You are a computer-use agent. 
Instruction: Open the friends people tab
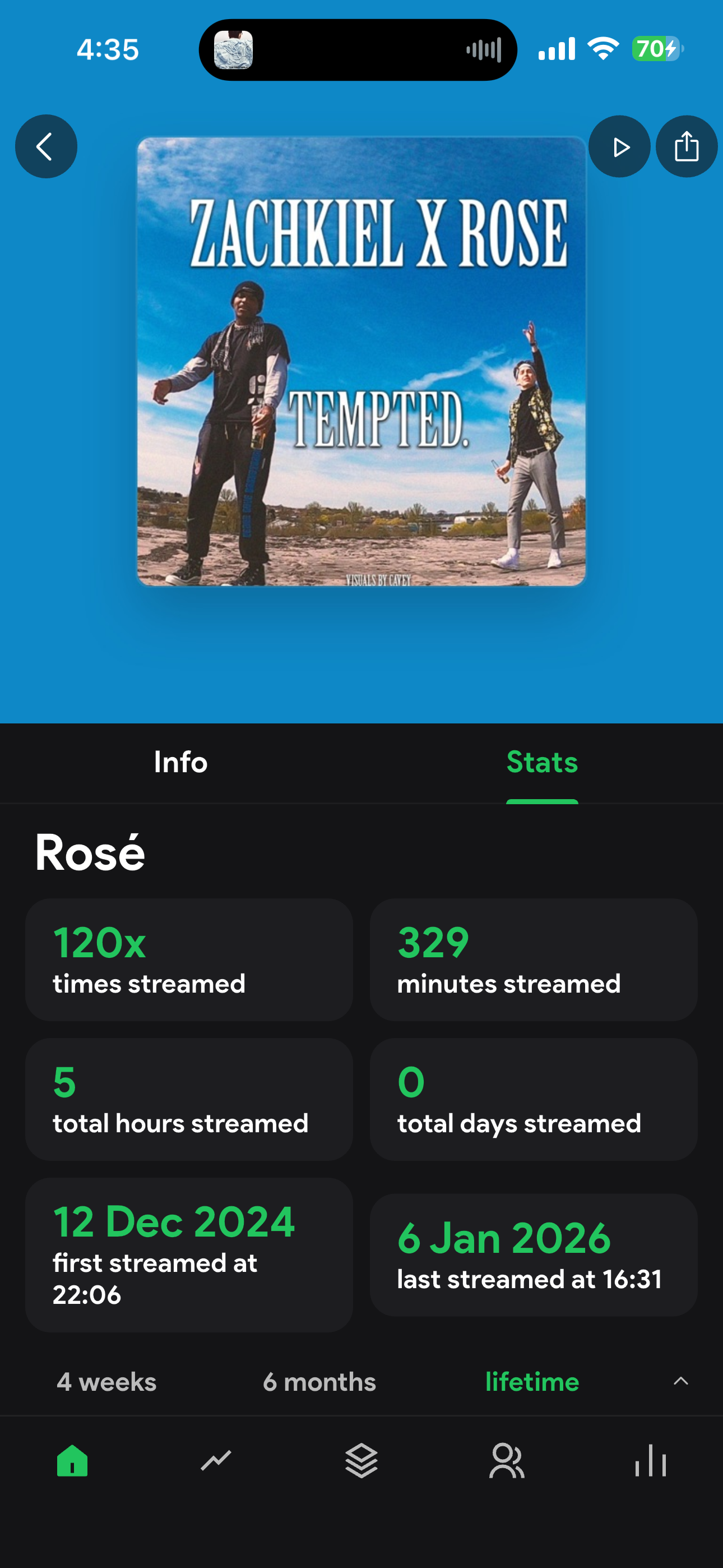506,1460
